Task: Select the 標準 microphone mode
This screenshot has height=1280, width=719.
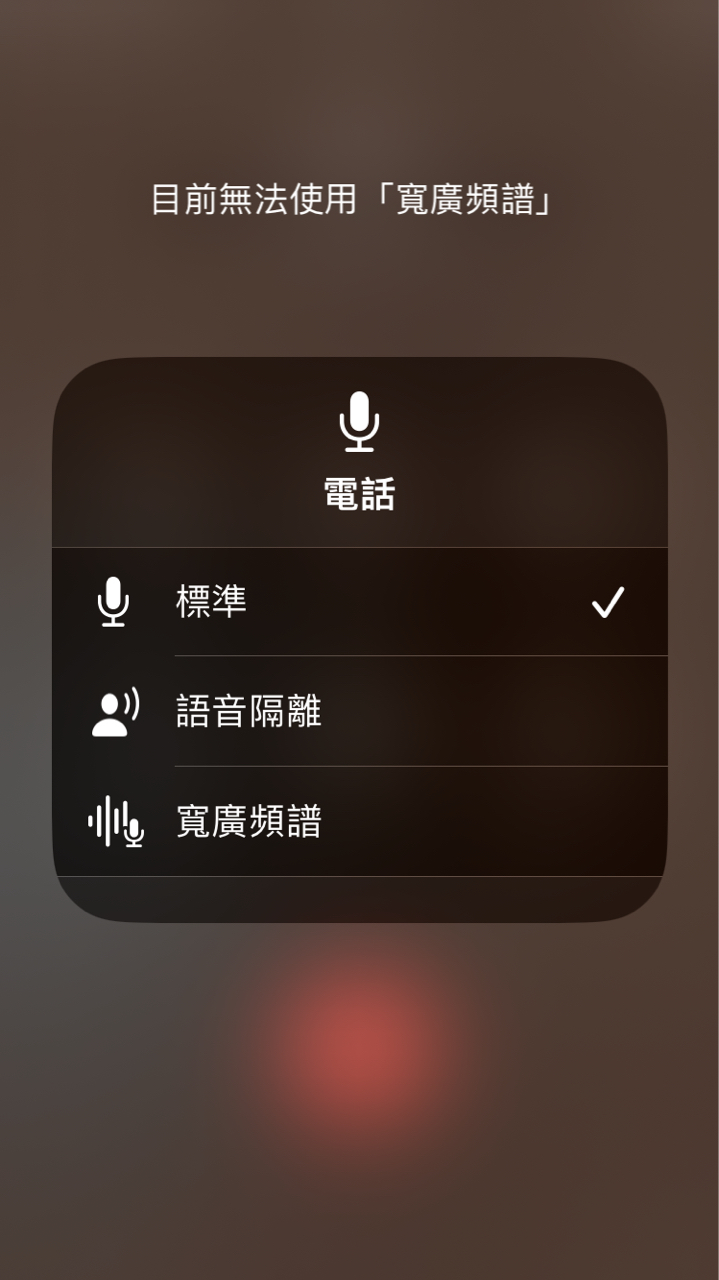Action: pos(359,602)
